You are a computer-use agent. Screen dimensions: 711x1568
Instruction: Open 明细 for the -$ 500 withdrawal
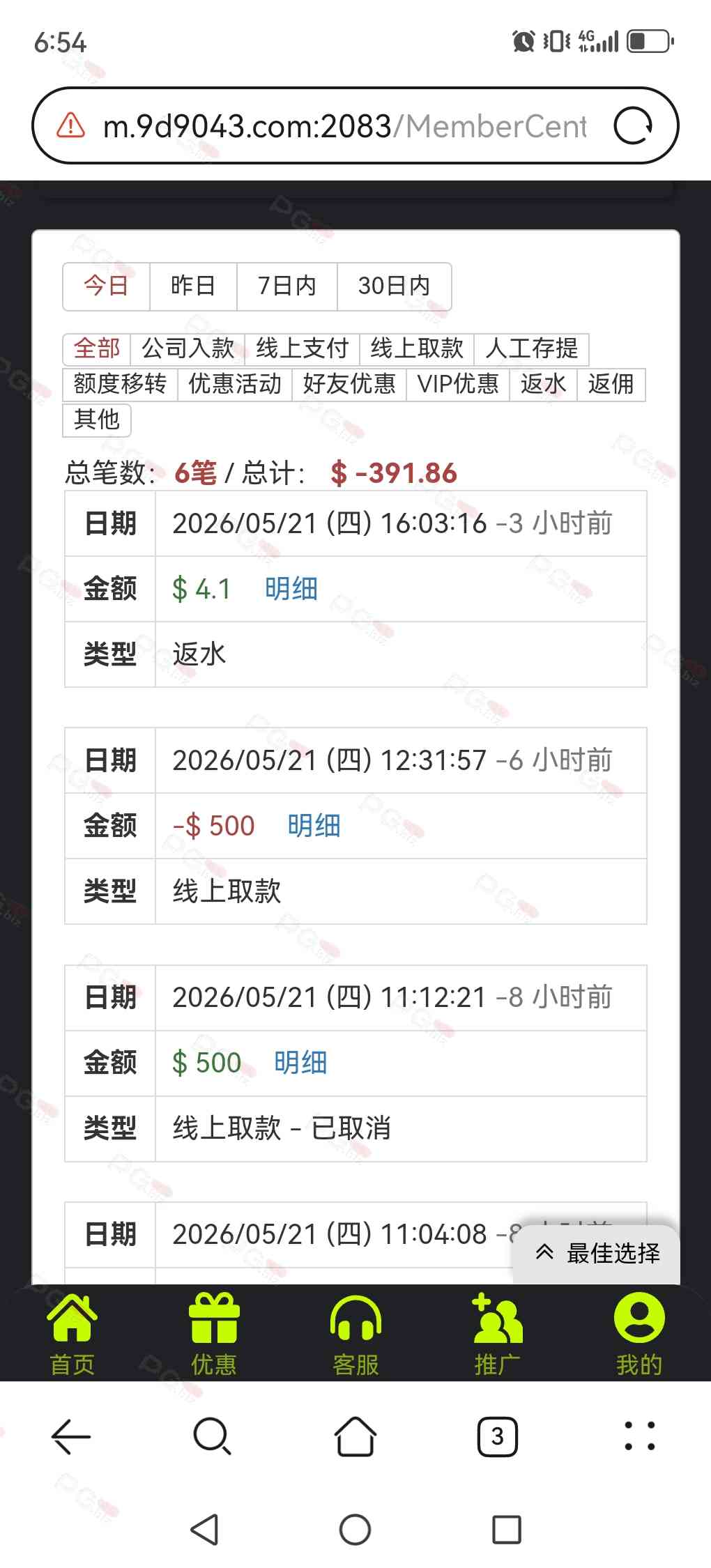point(314,826)
